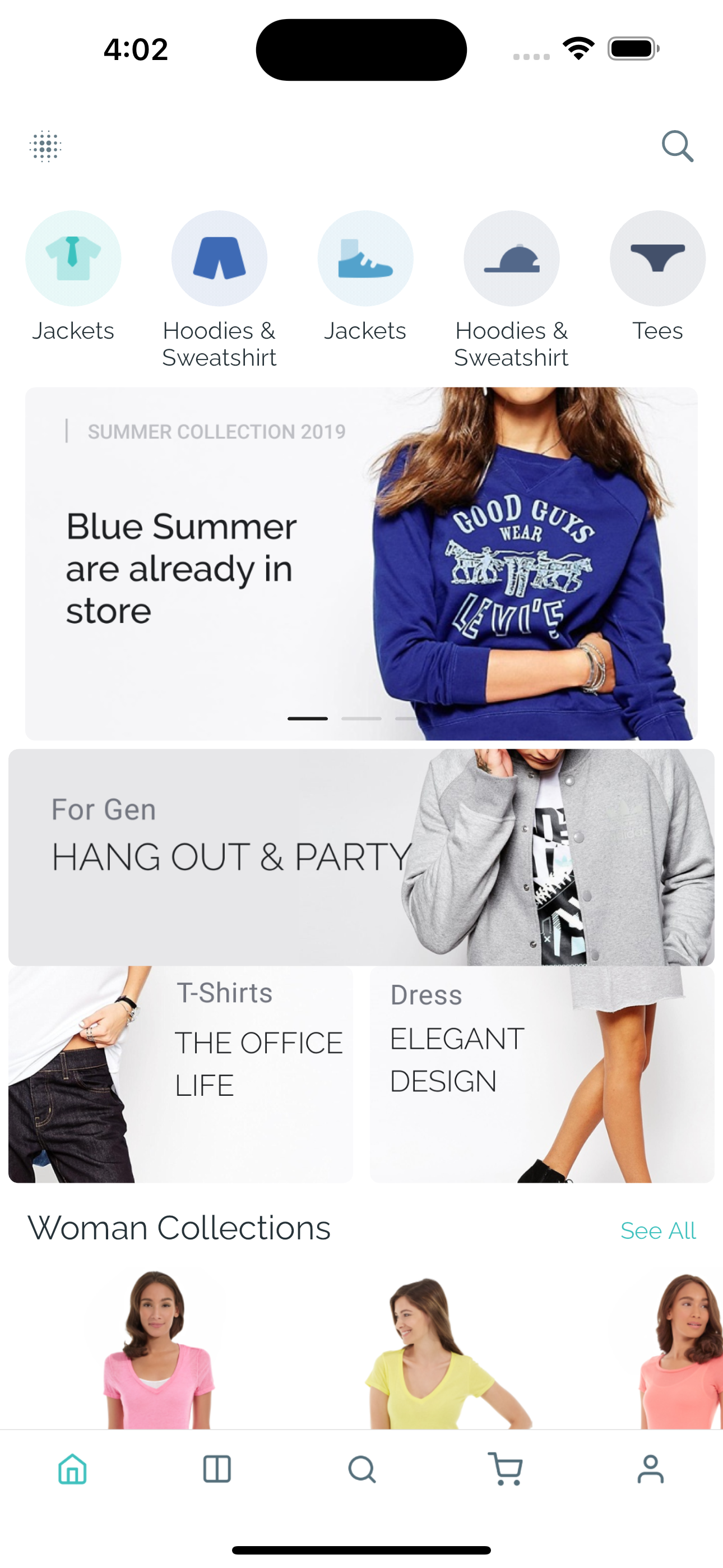Switch to the categories panel tab
The image size is (723, 1568).
(x=217, y=1469)
